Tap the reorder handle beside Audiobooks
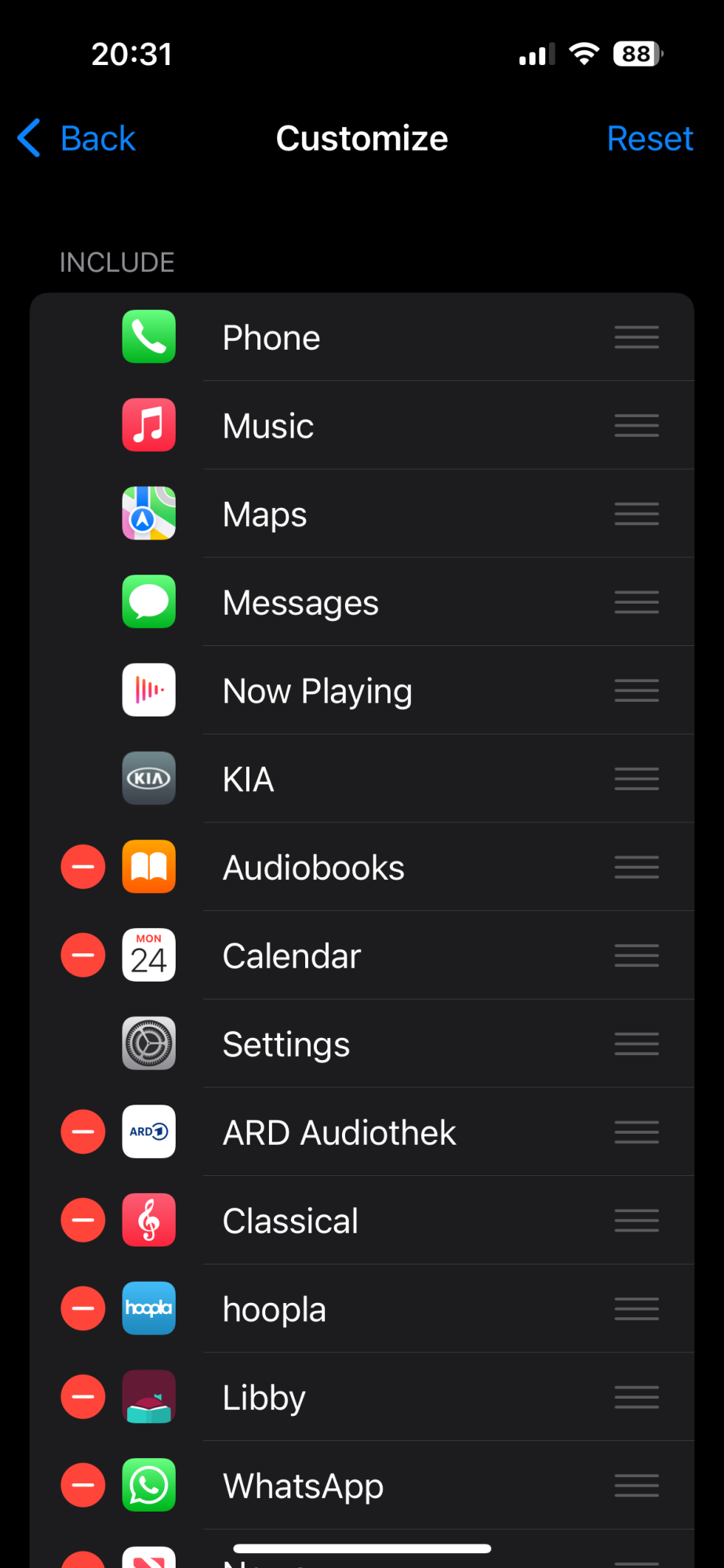This screenshot has width=724, height=1568. 636,867
